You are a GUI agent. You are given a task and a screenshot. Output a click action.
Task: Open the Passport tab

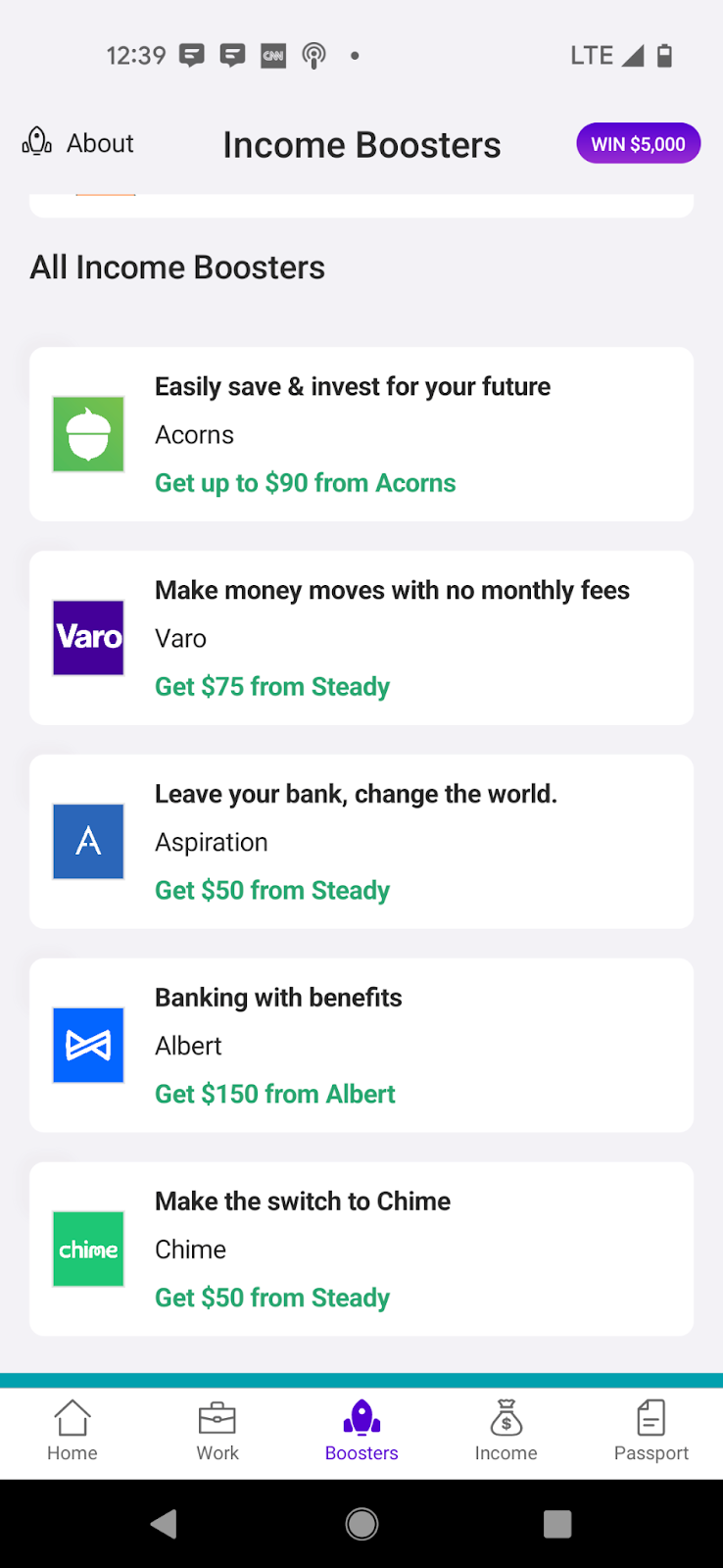651,1430
